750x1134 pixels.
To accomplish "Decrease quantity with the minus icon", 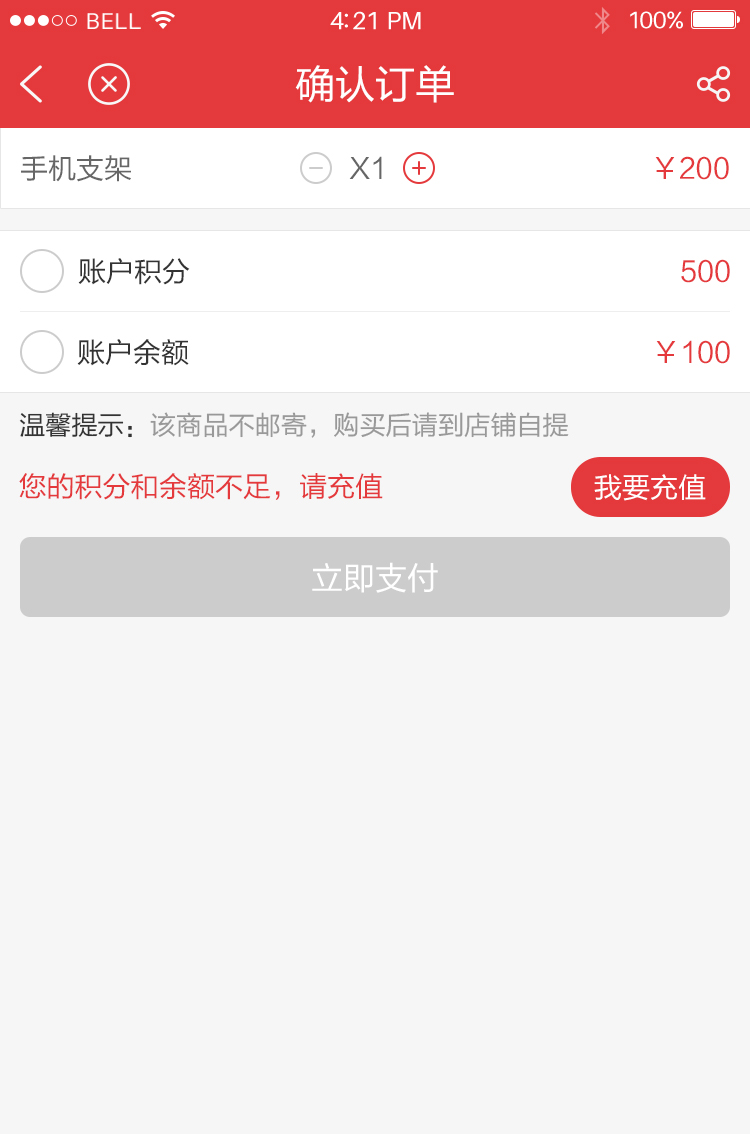I will point(316,168).
